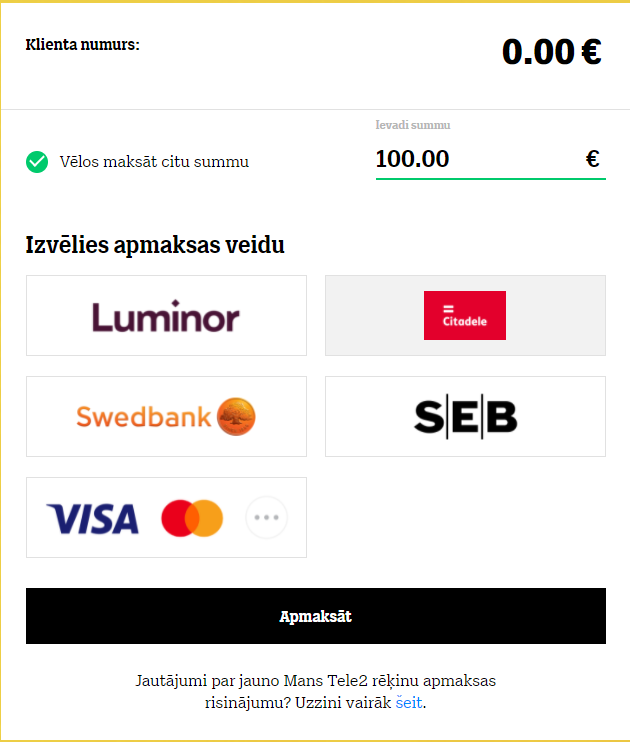Open the šeit link for more info

409,702
